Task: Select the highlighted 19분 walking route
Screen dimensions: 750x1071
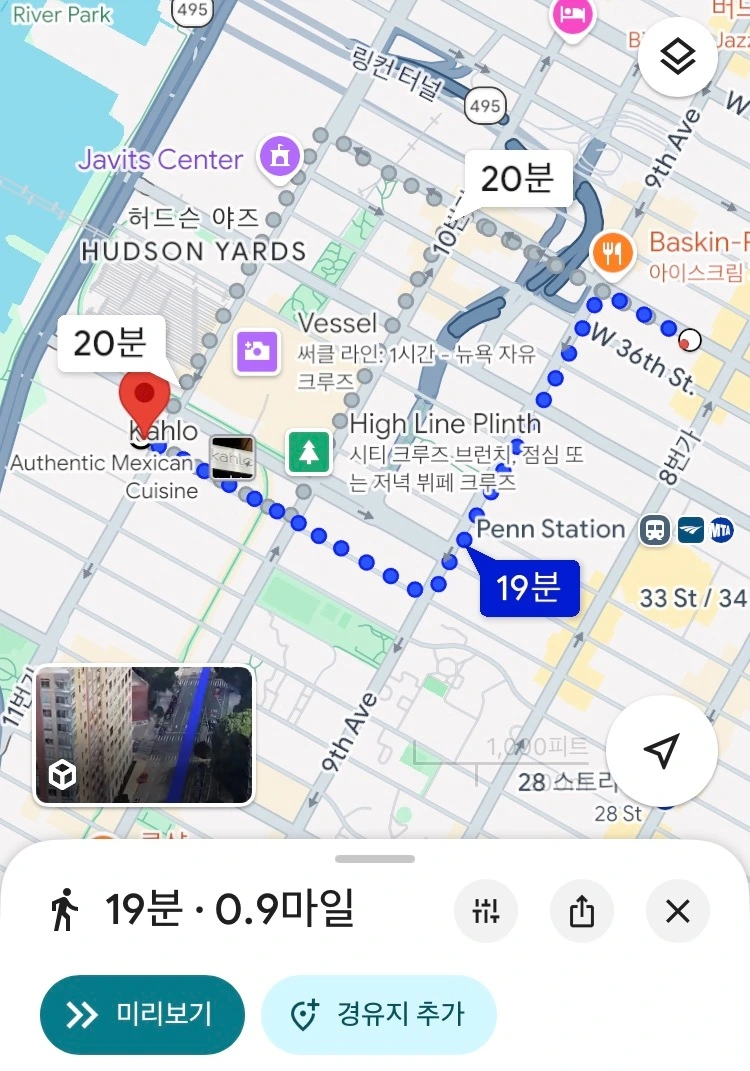Action: click(529, 587)
